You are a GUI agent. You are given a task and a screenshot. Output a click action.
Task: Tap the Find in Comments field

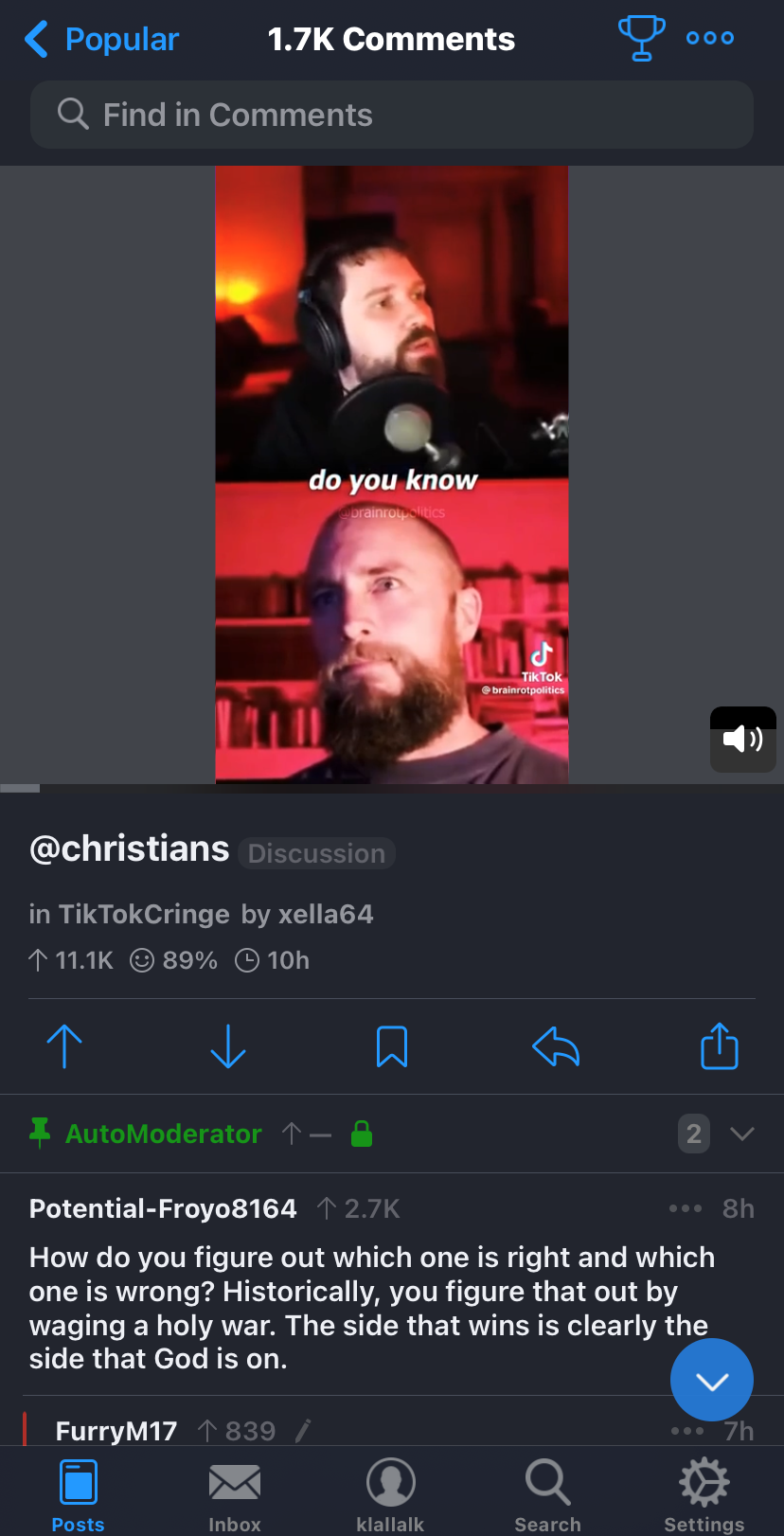click(392, 115)
